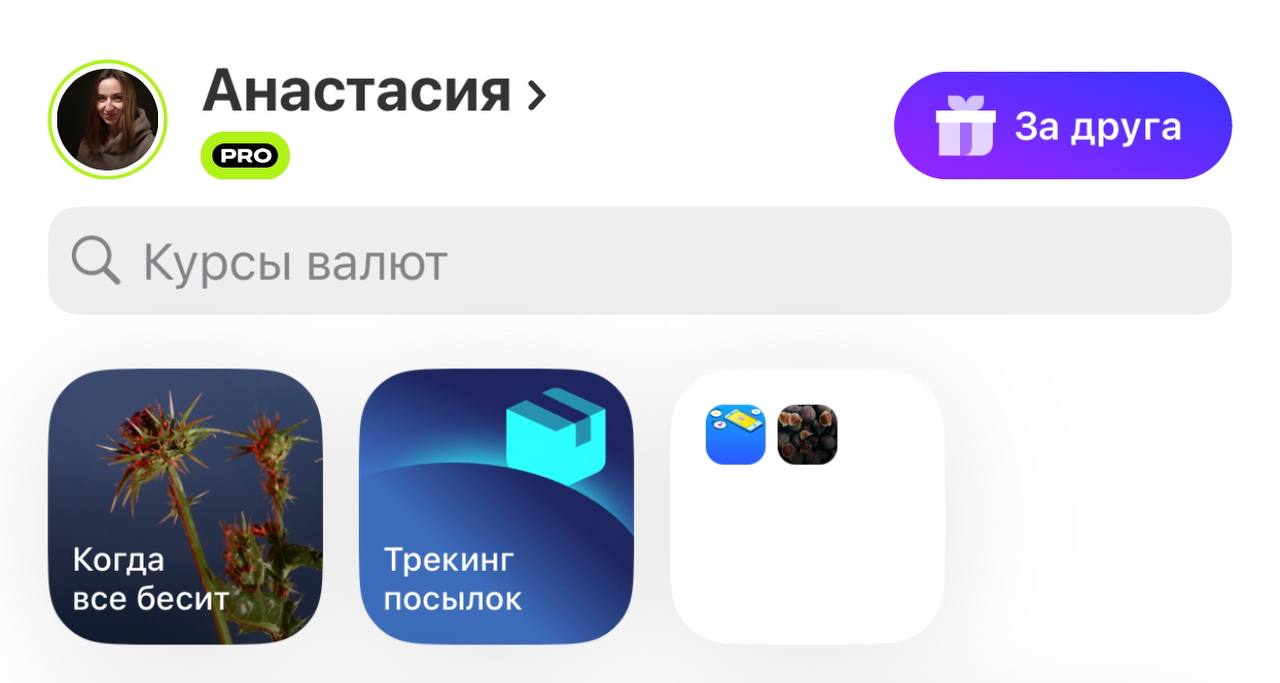Viewport: 1280px width, 683px height.
Task: Open the Трекинг посылок tile
Action: click(x=496, y=506)
